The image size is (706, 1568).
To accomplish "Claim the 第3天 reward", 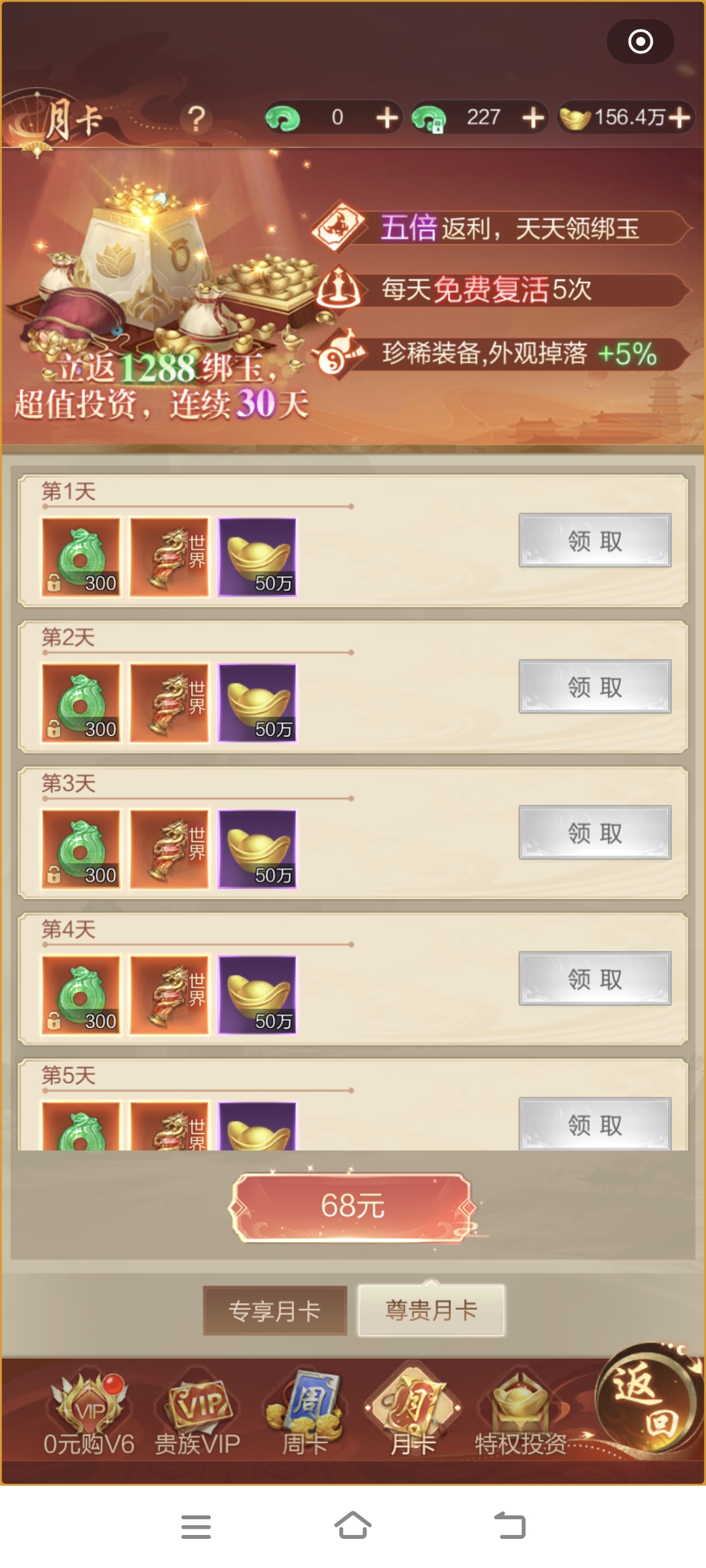I will [x=594, y=833].
